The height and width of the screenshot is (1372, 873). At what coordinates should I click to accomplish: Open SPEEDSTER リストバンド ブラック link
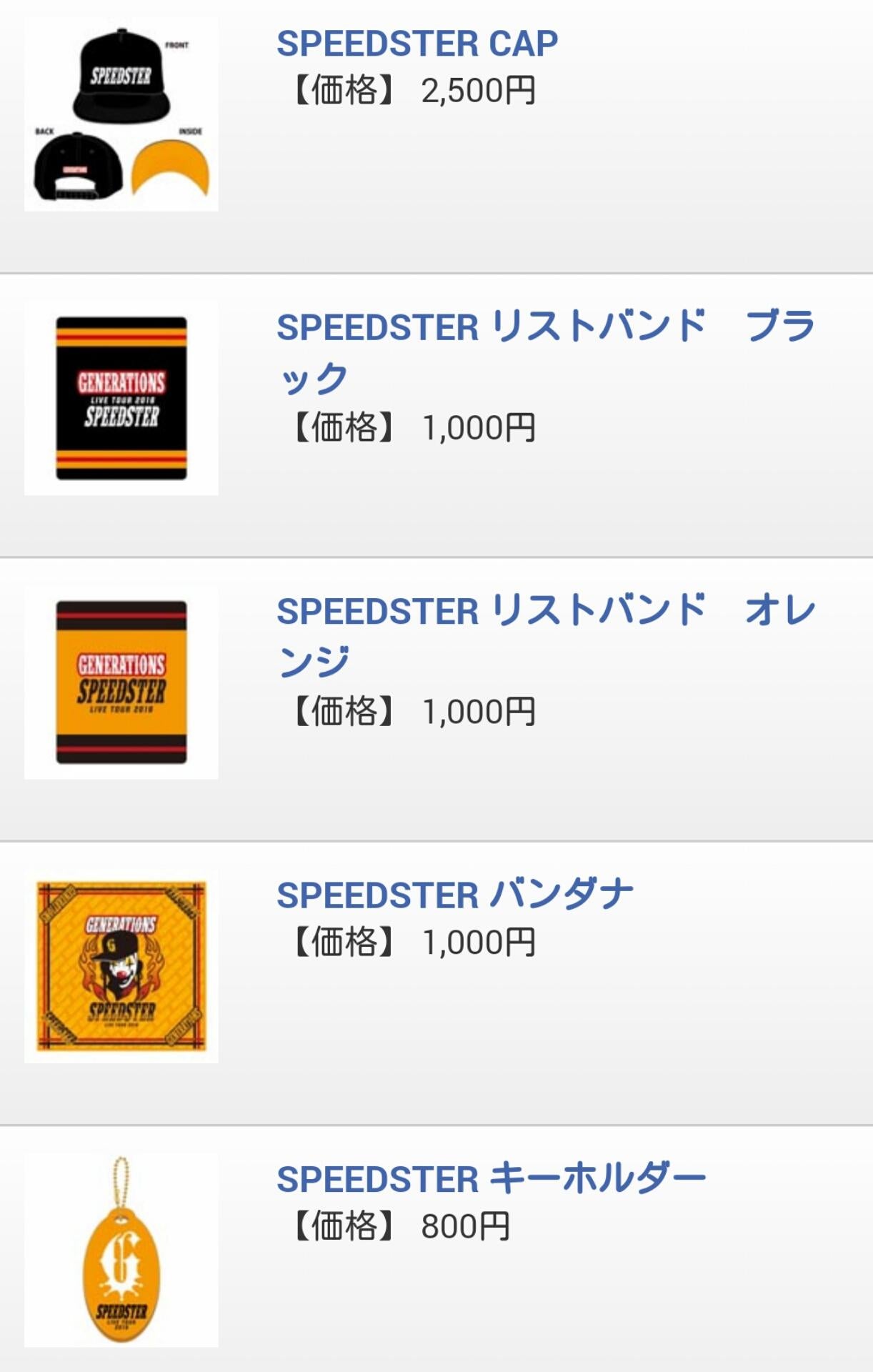(x=491, y=327)
